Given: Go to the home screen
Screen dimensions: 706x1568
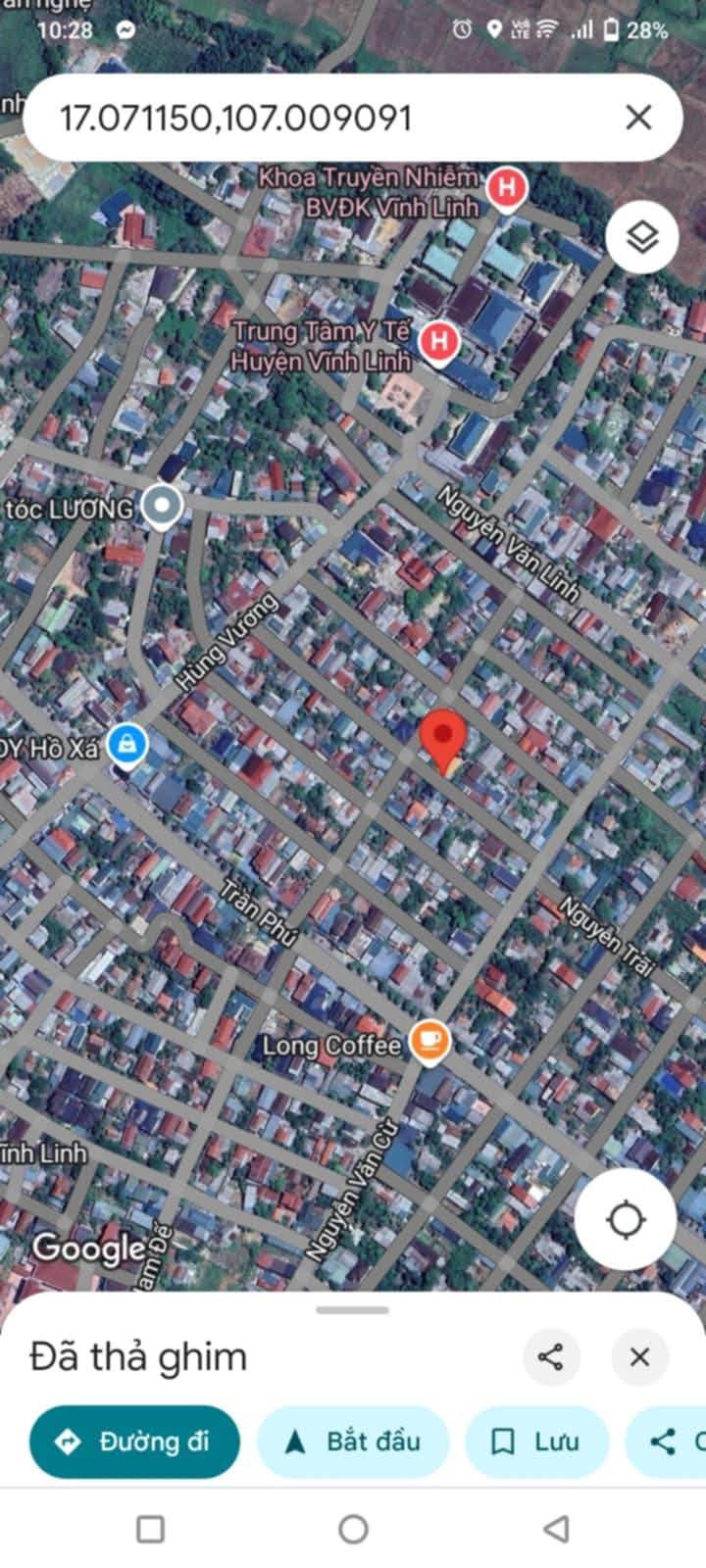Looking at the screenshot, I should coord(353,1528).
